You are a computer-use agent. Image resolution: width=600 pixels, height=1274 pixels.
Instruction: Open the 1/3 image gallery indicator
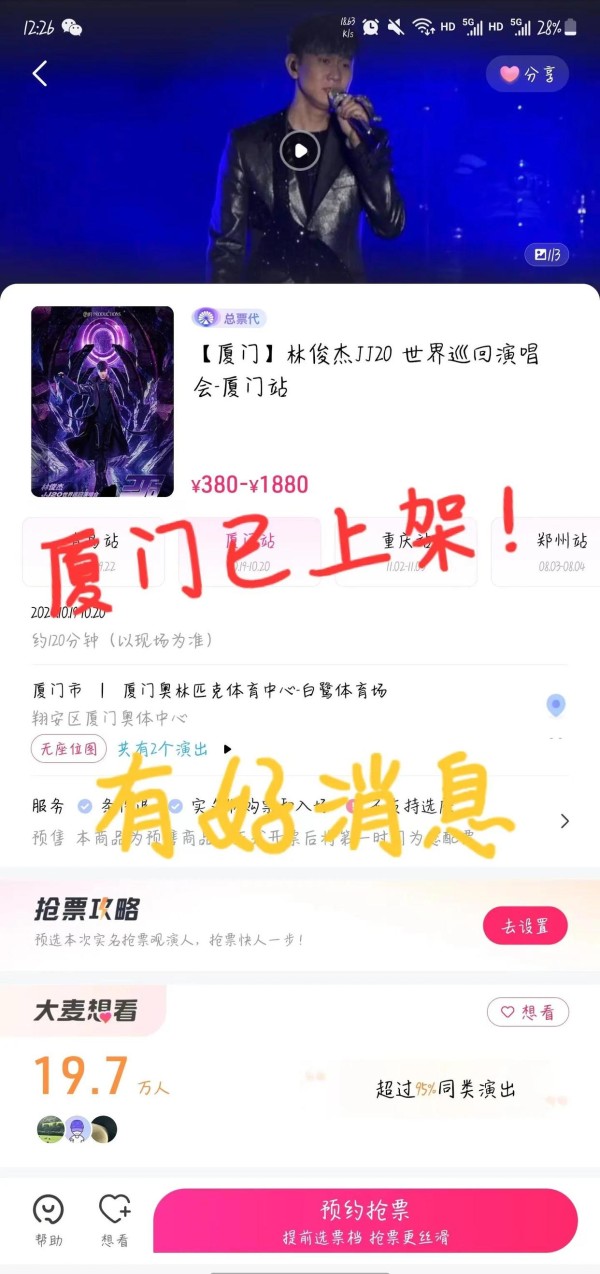click(x=547, y=255)
